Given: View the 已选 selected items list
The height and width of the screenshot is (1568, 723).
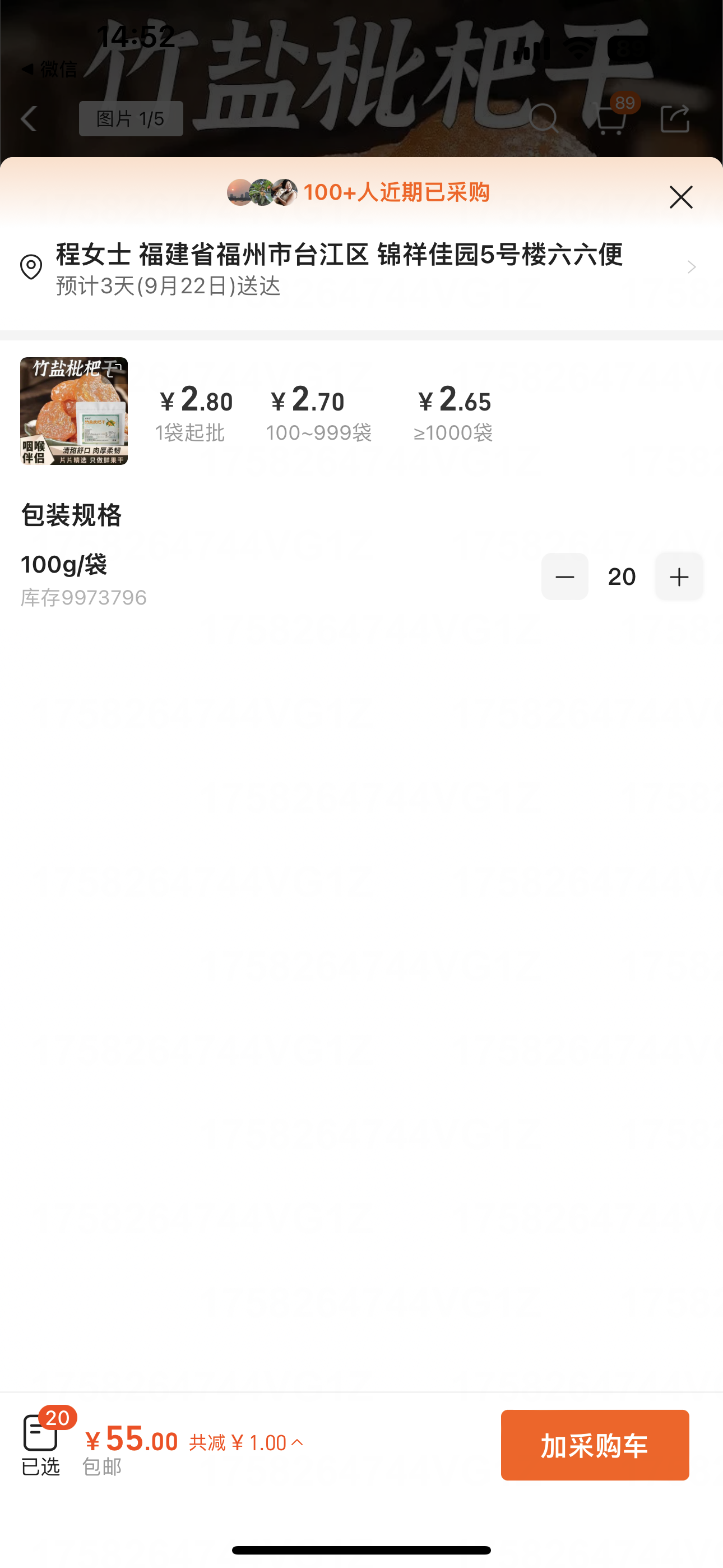Looking at the screenshot, I should pos(41,1445).
